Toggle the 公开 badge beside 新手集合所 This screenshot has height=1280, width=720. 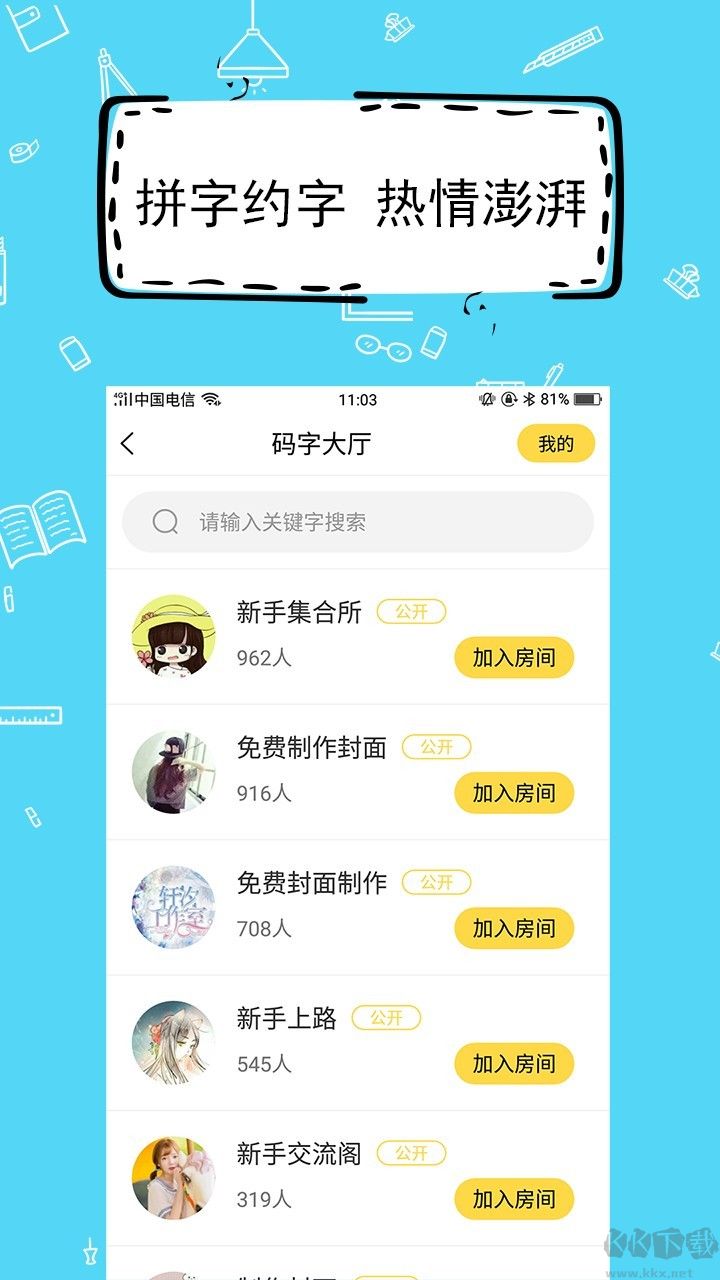412,611
